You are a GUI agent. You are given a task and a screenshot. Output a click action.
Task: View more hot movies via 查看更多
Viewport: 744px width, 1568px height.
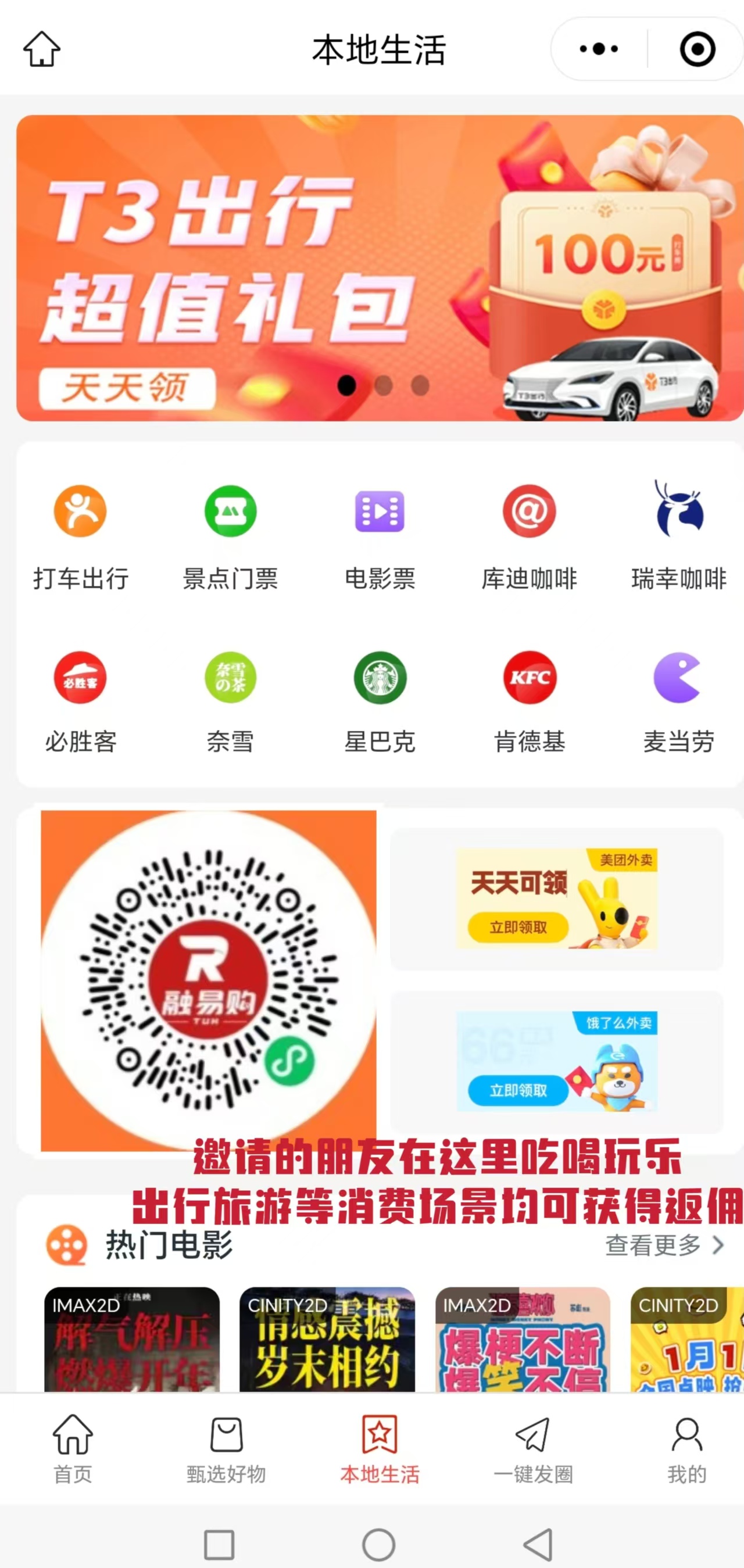tap(664, 1245)
